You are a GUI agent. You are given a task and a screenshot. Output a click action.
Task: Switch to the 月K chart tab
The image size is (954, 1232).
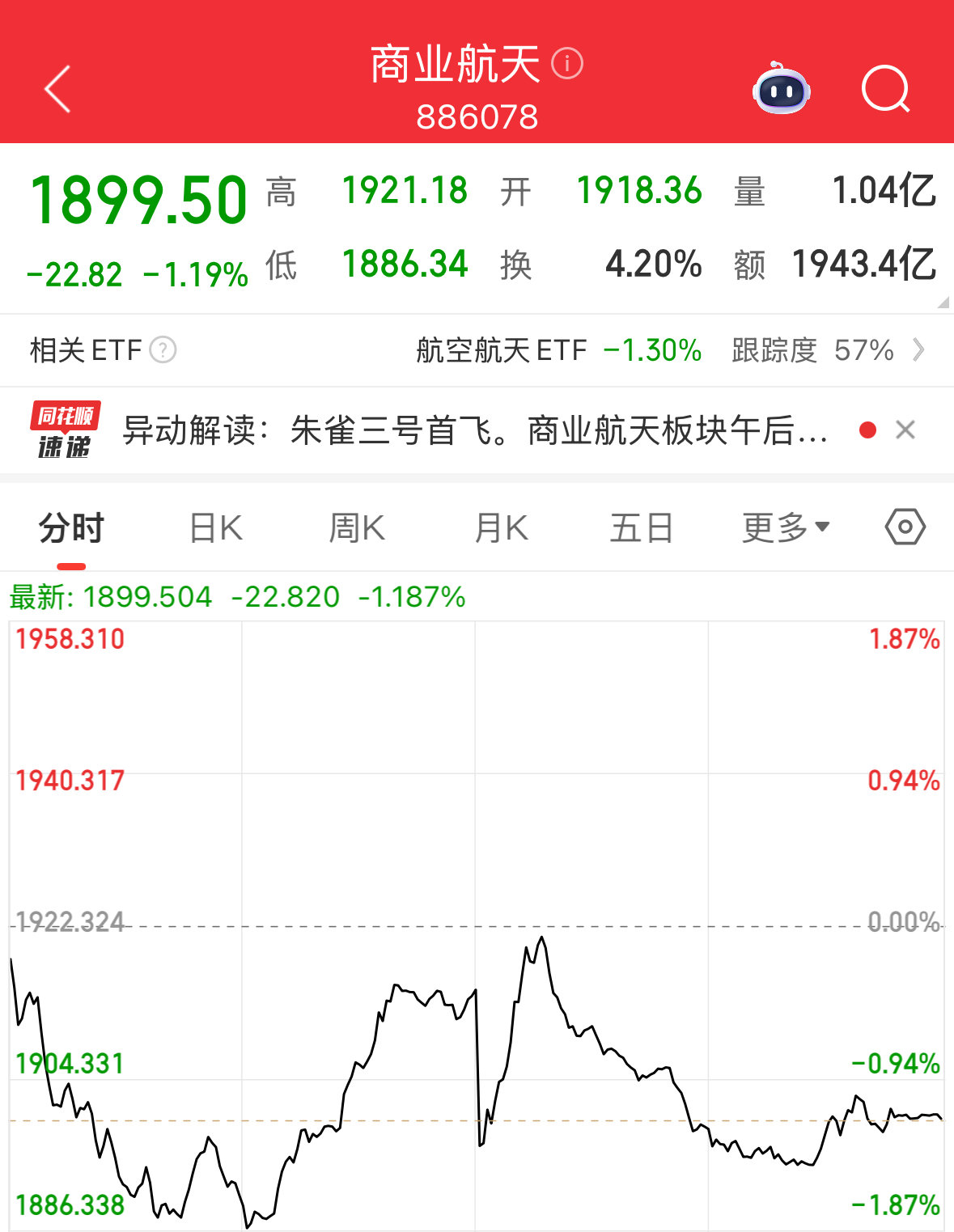point(500,528)
